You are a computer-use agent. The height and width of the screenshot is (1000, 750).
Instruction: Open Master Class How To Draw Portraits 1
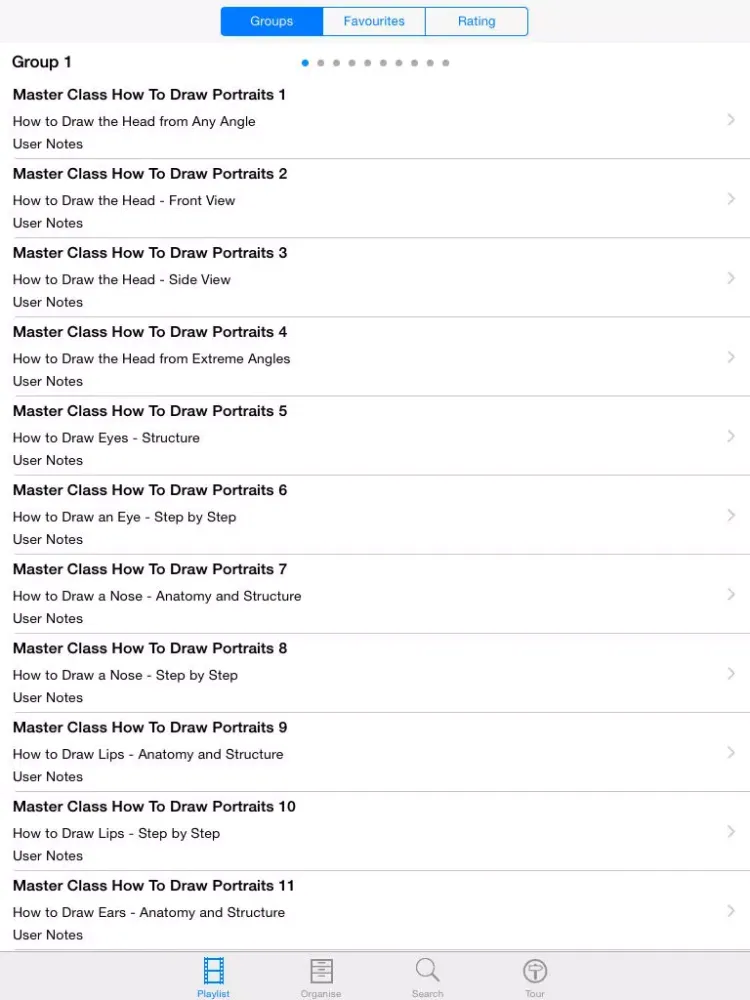pyautogui.click(x=375, y=119)
